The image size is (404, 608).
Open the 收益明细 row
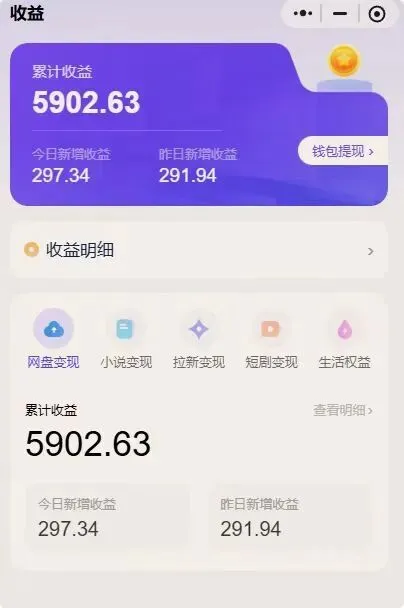(x=199, y=250)
